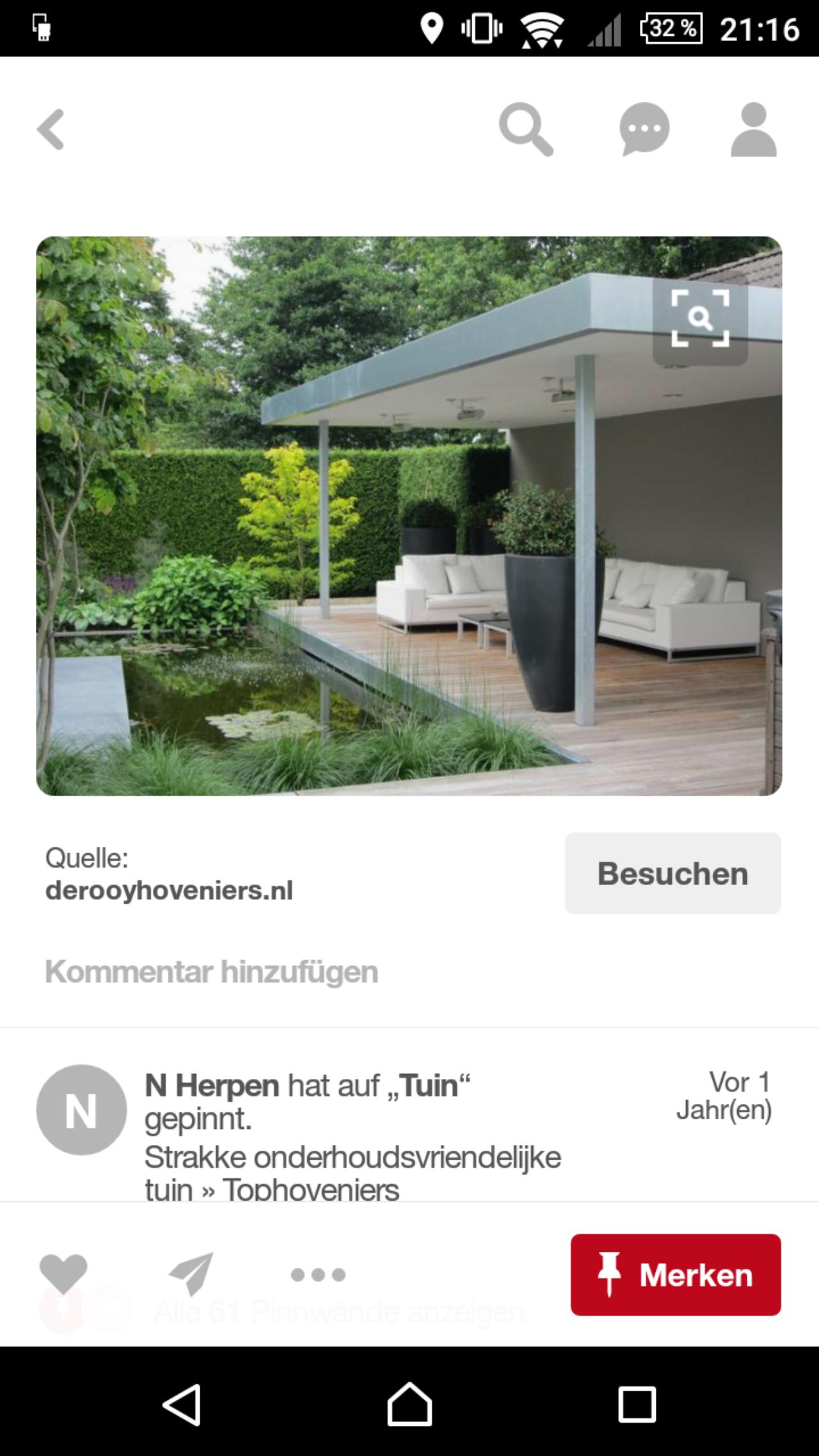This screenshot has width=819, height=1456.
Task: Save the pin with Merken
Action: 676,1275
